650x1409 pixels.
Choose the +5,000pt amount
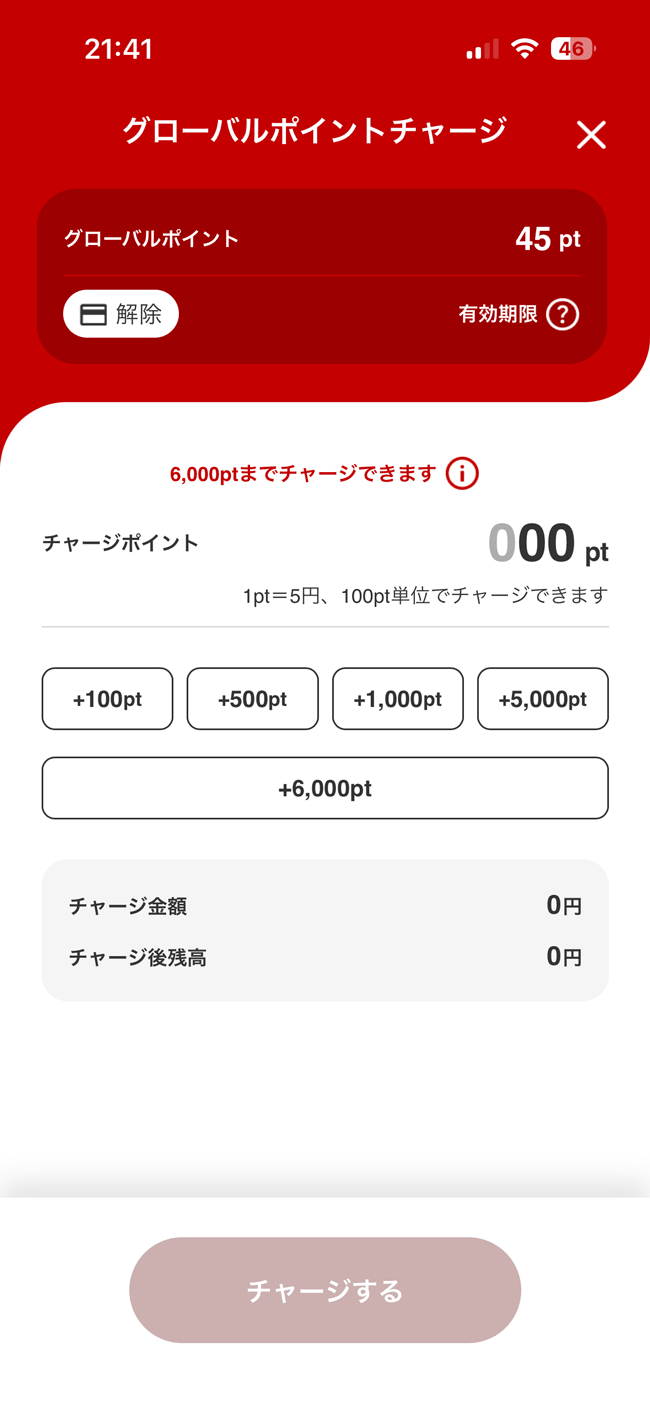coord(542,699)
